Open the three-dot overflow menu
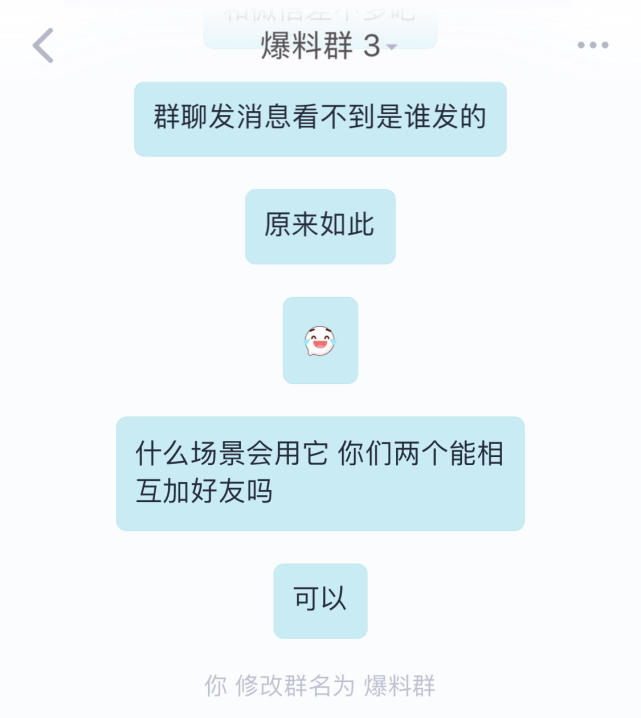This screenshot has width=641, height=718. 592,46
